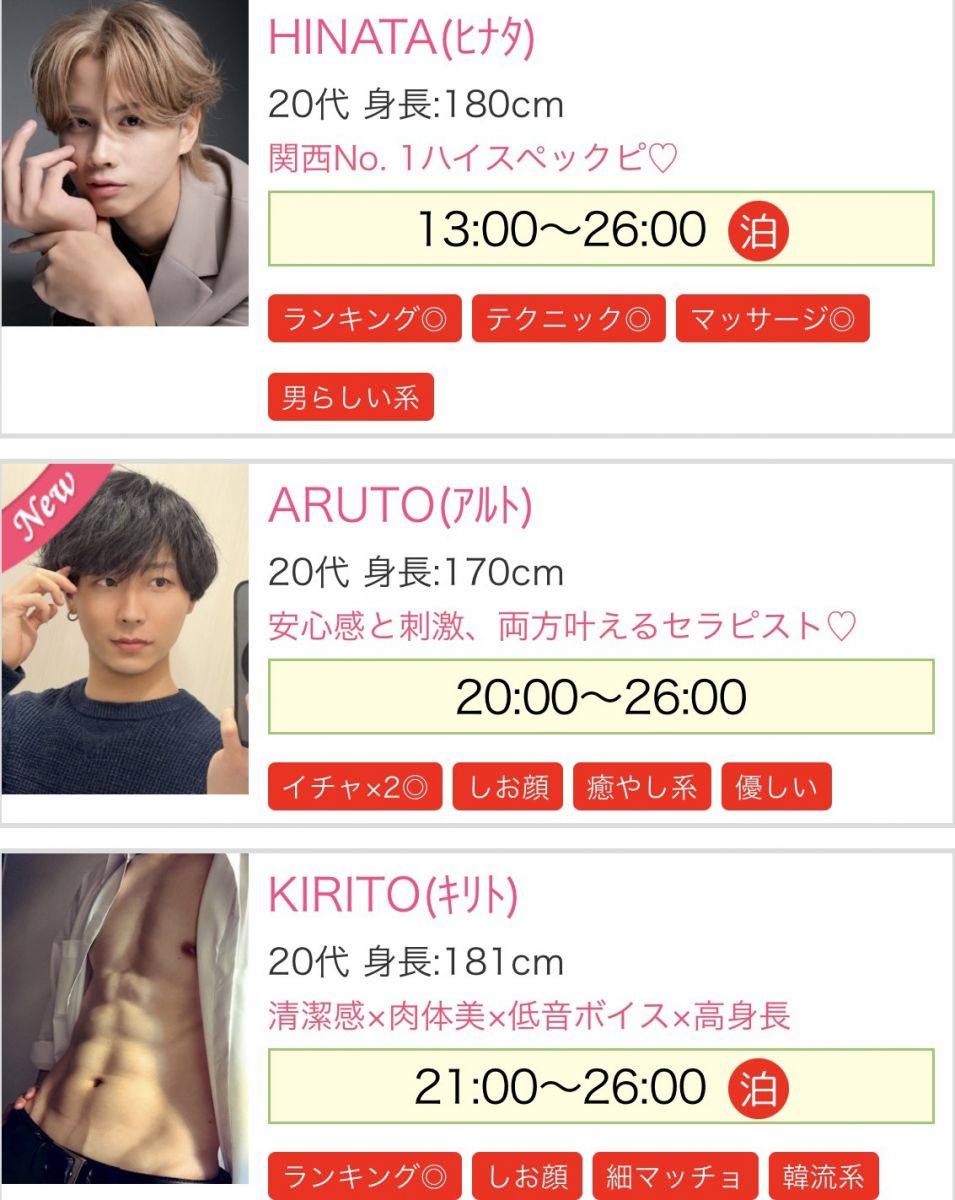This screenshot has width=955, height=1200.
Task: Tap the 癒やし系 tag
Action: 642,787
